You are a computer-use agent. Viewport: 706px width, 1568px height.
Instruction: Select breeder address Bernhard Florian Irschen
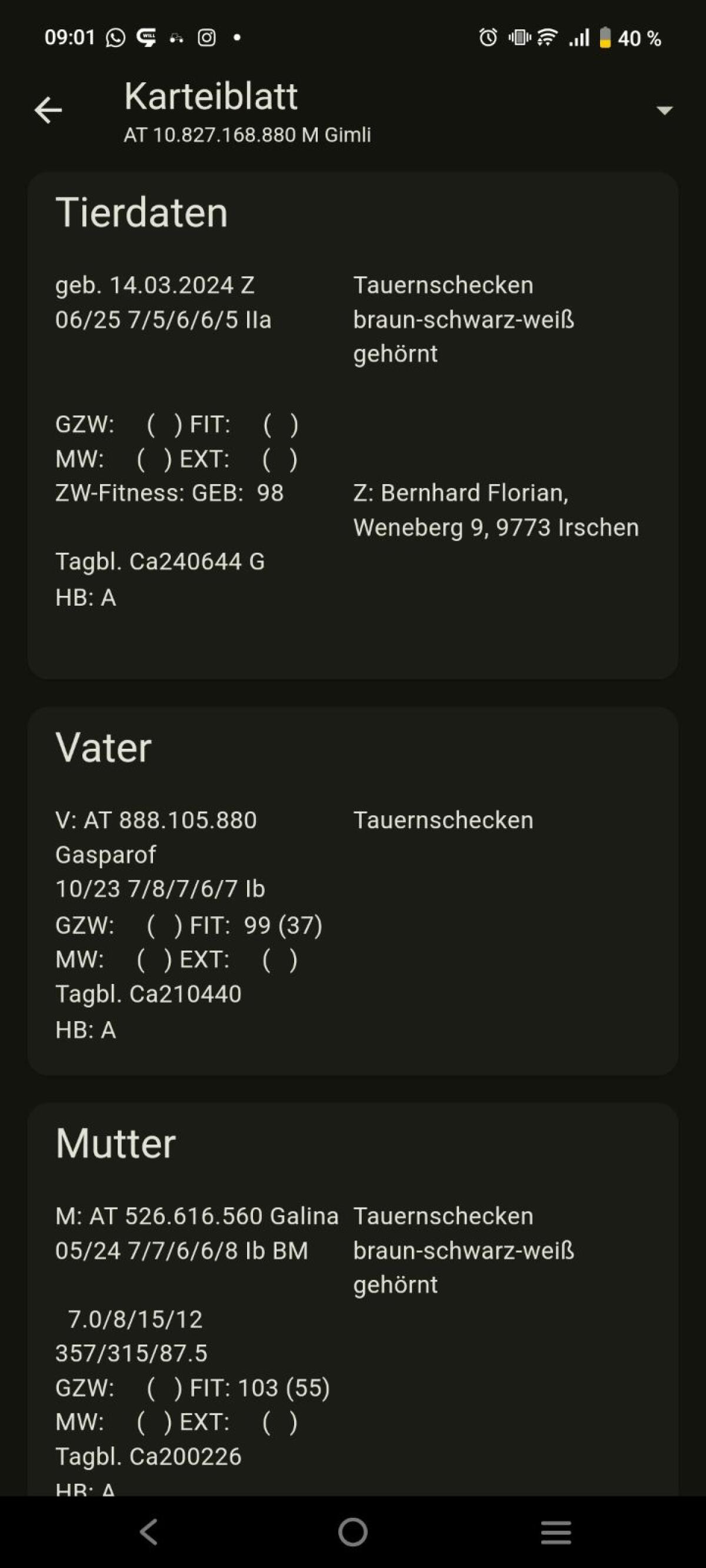pyautogui.click(x=497, y=510)
